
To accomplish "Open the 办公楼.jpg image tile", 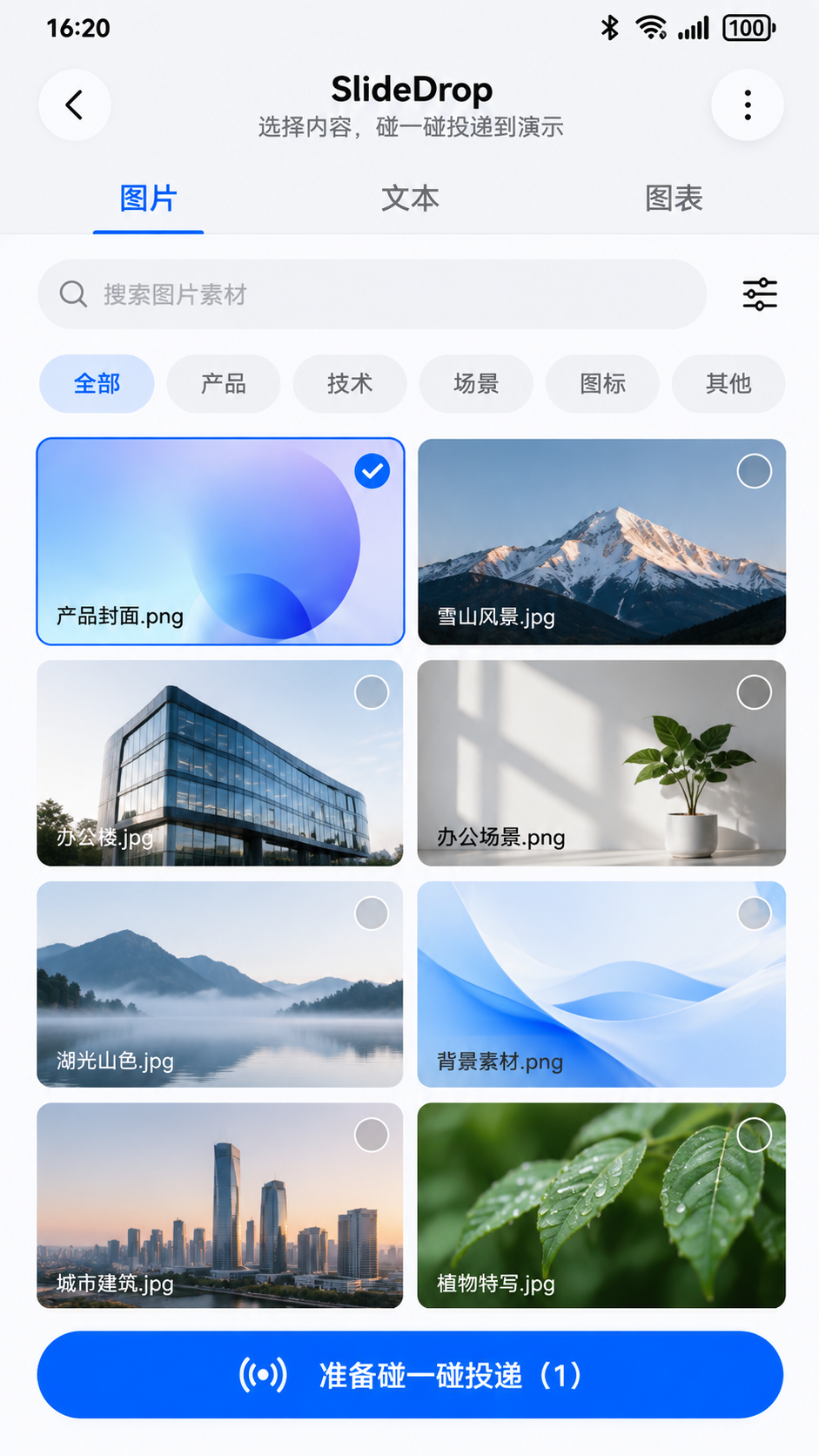I will (220, 763).
